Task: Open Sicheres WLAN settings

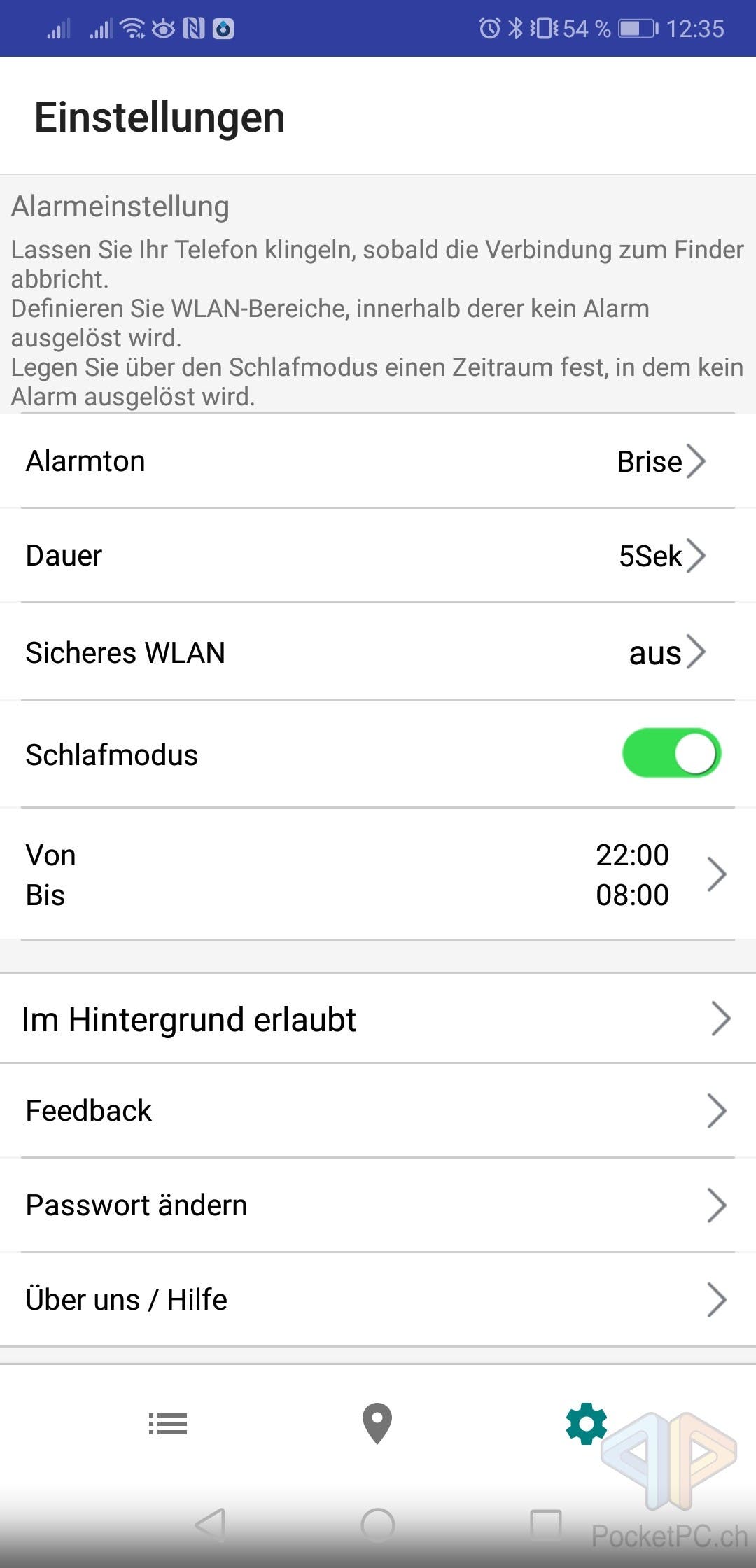Action: click(x=378, y=652)
